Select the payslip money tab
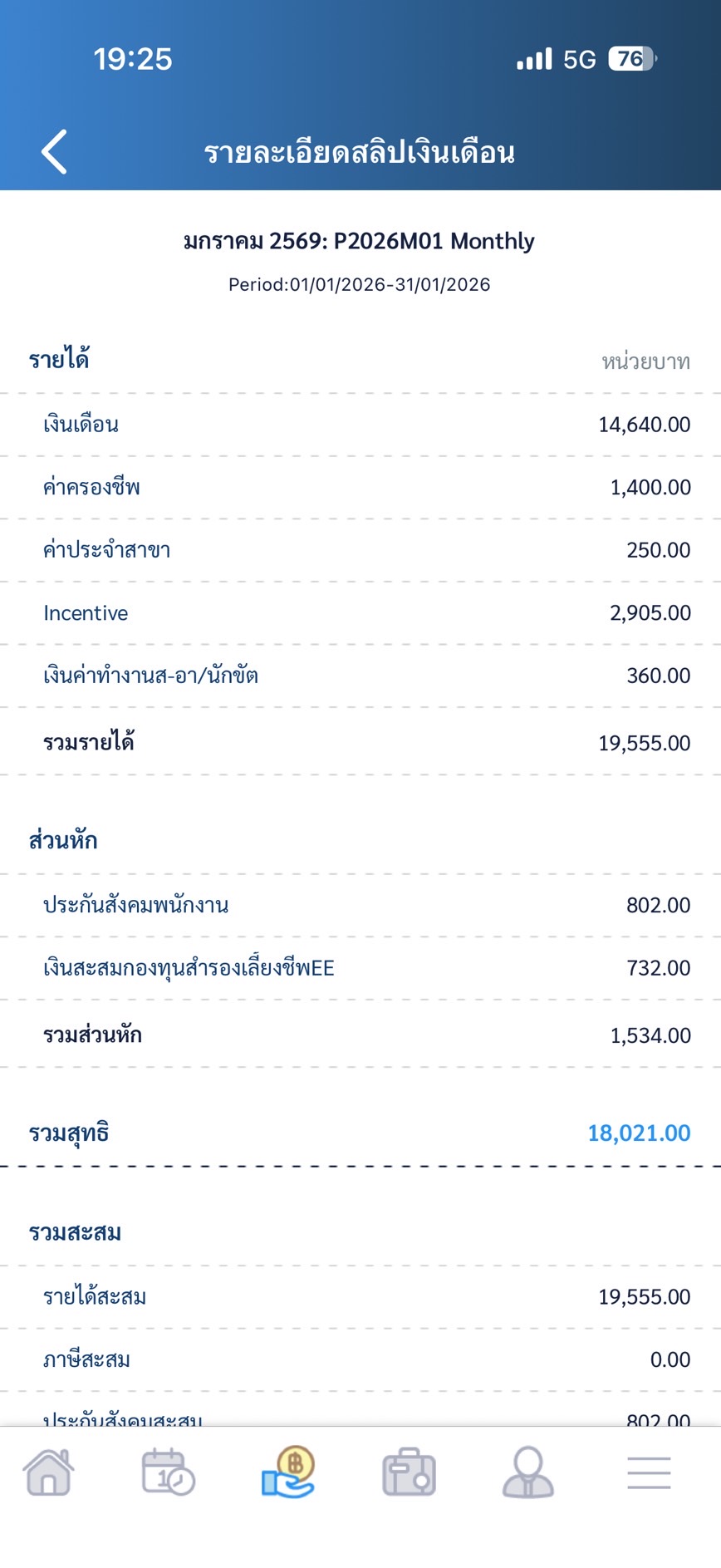The image size is (721, 1568). [x=288, y=1472]
